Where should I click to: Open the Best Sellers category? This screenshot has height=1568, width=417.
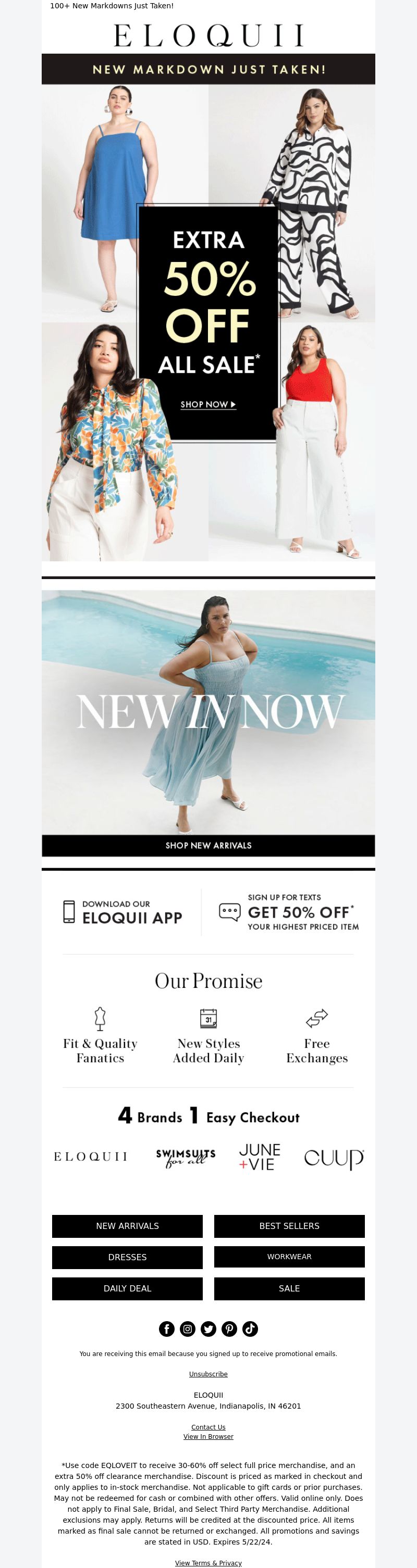(x=289, y=1225)
